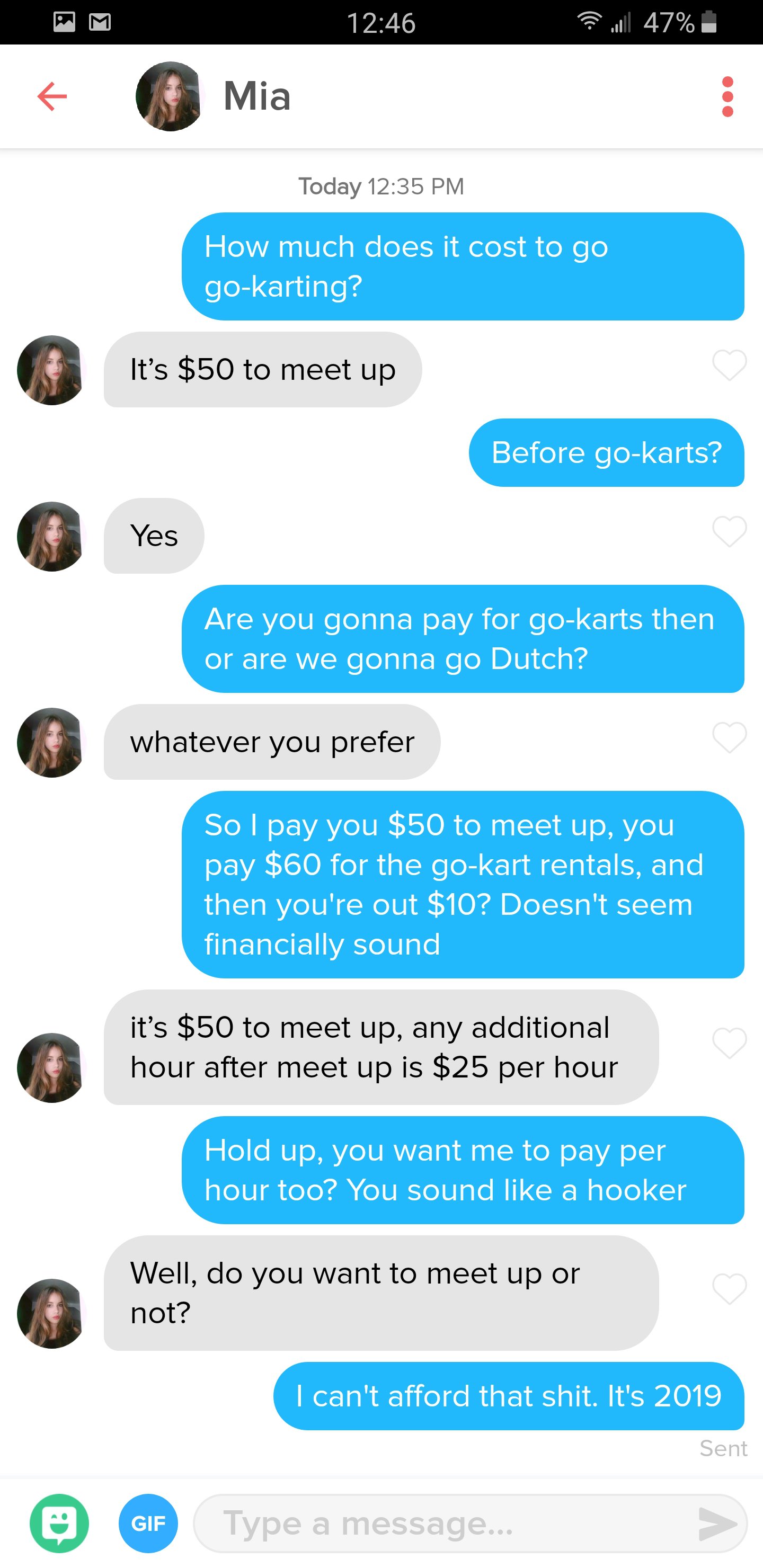Screen dimensions: 763x1568
Task: Like the "It's $50 to meet up" message
Action: click(x=729, y=365)
